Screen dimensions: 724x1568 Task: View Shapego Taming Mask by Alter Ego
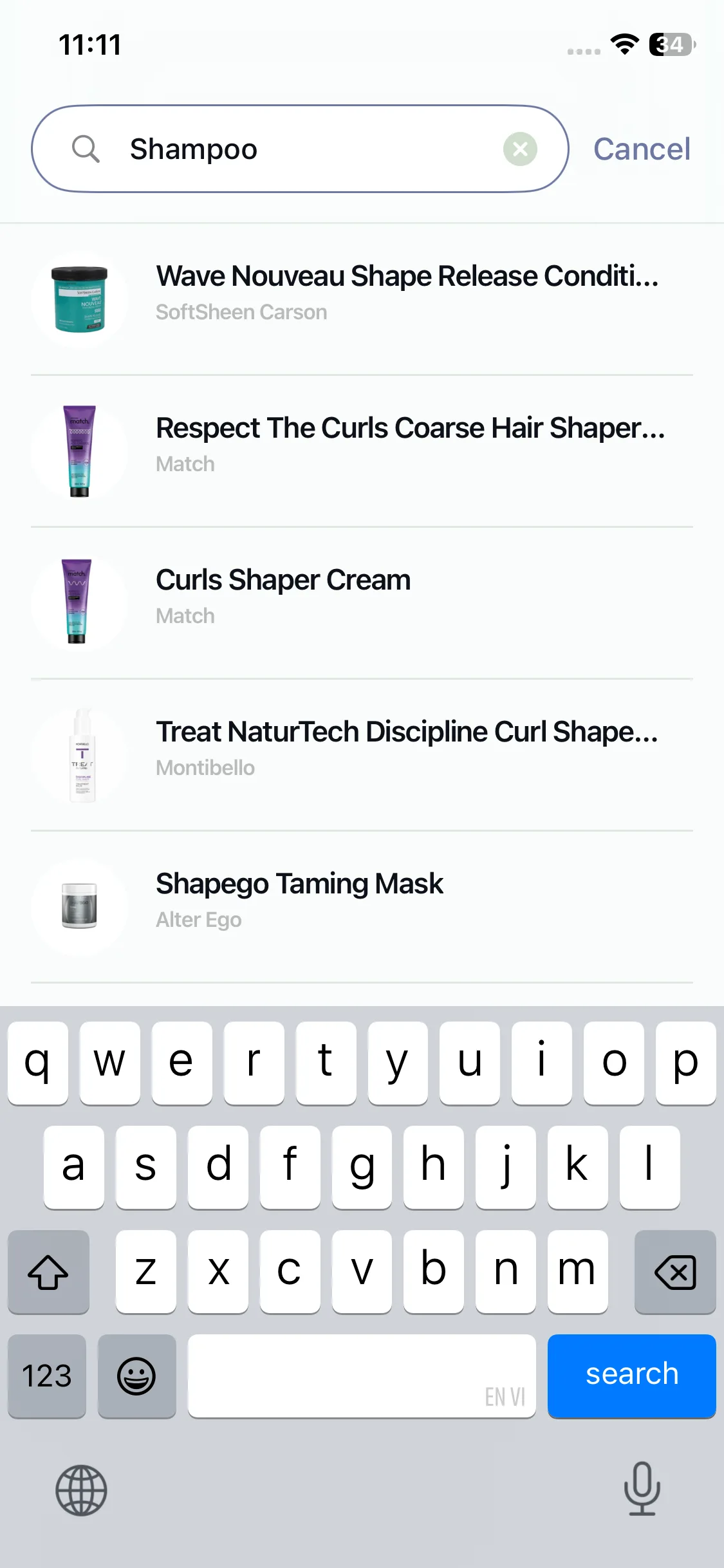tap(299, 900)
